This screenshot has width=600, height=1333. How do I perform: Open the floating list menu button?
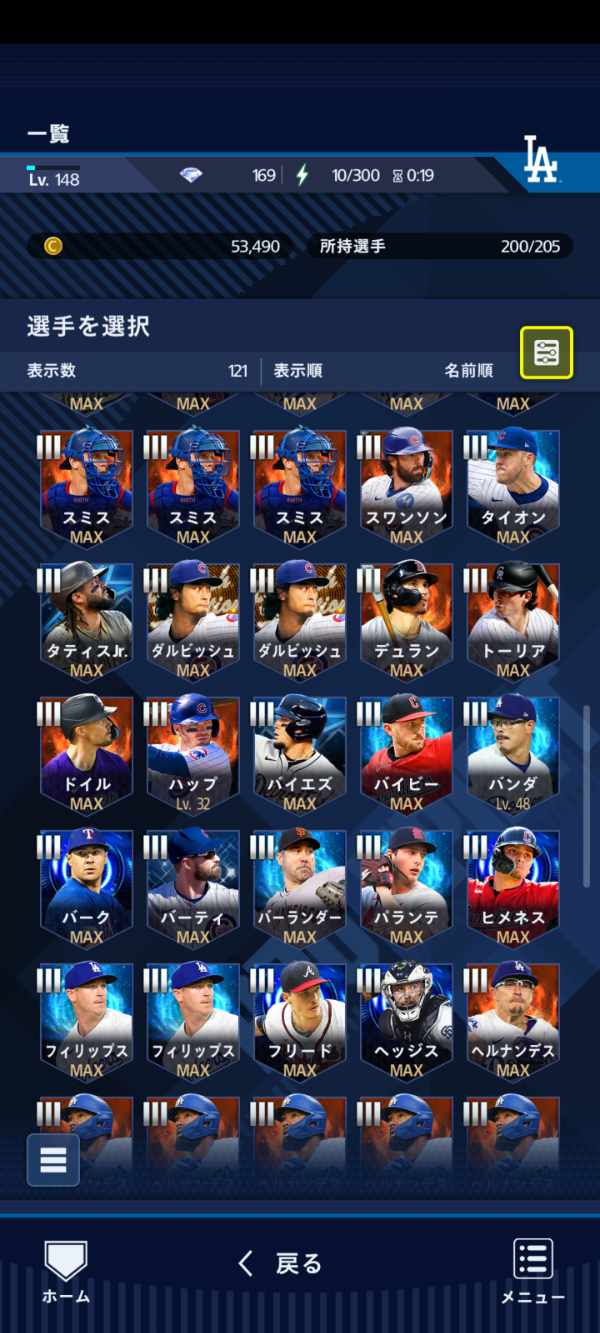53,1160
